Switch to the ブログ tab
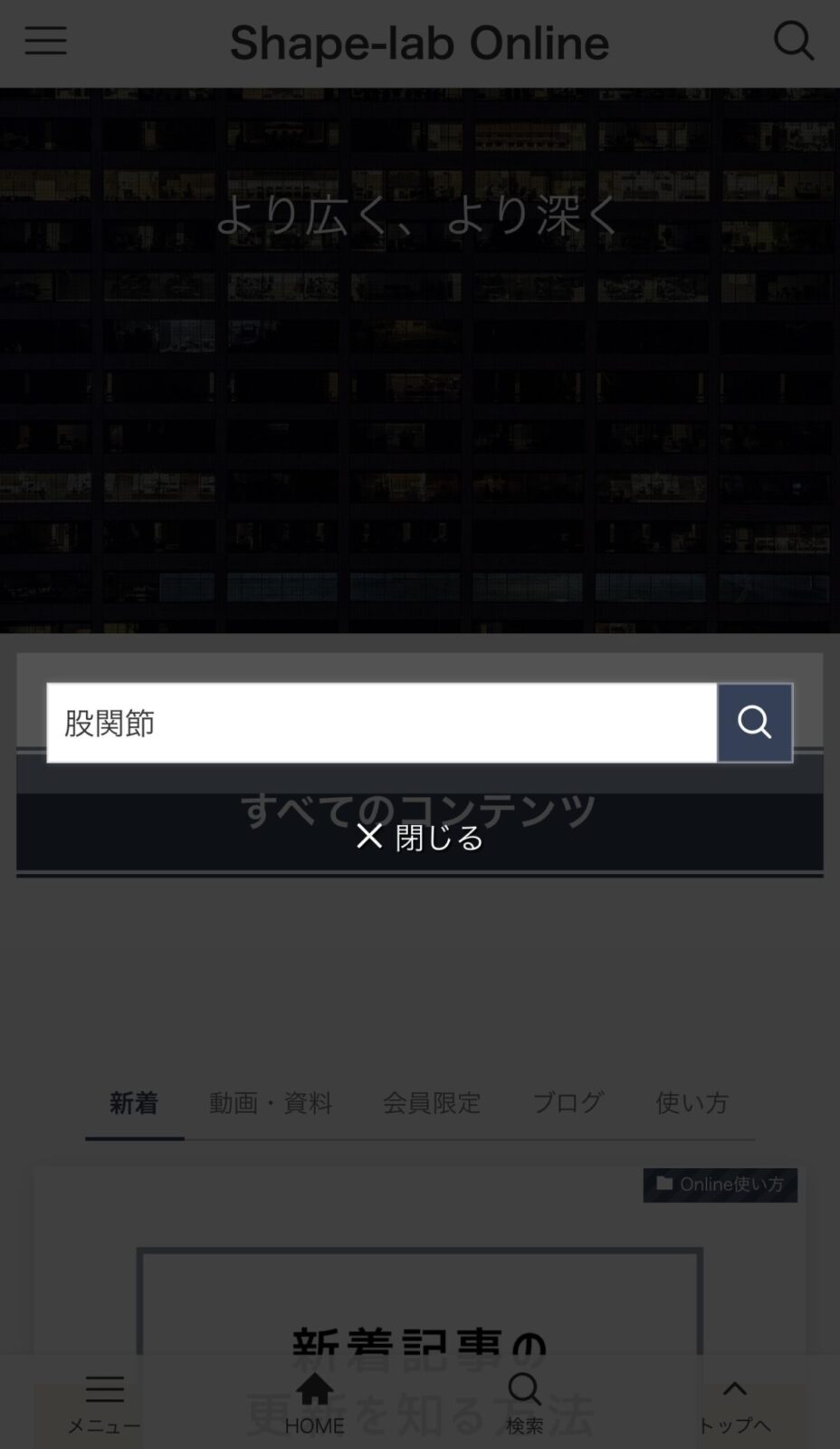This screenshot has height=1449, width=840. click(x=568, y=1103)
